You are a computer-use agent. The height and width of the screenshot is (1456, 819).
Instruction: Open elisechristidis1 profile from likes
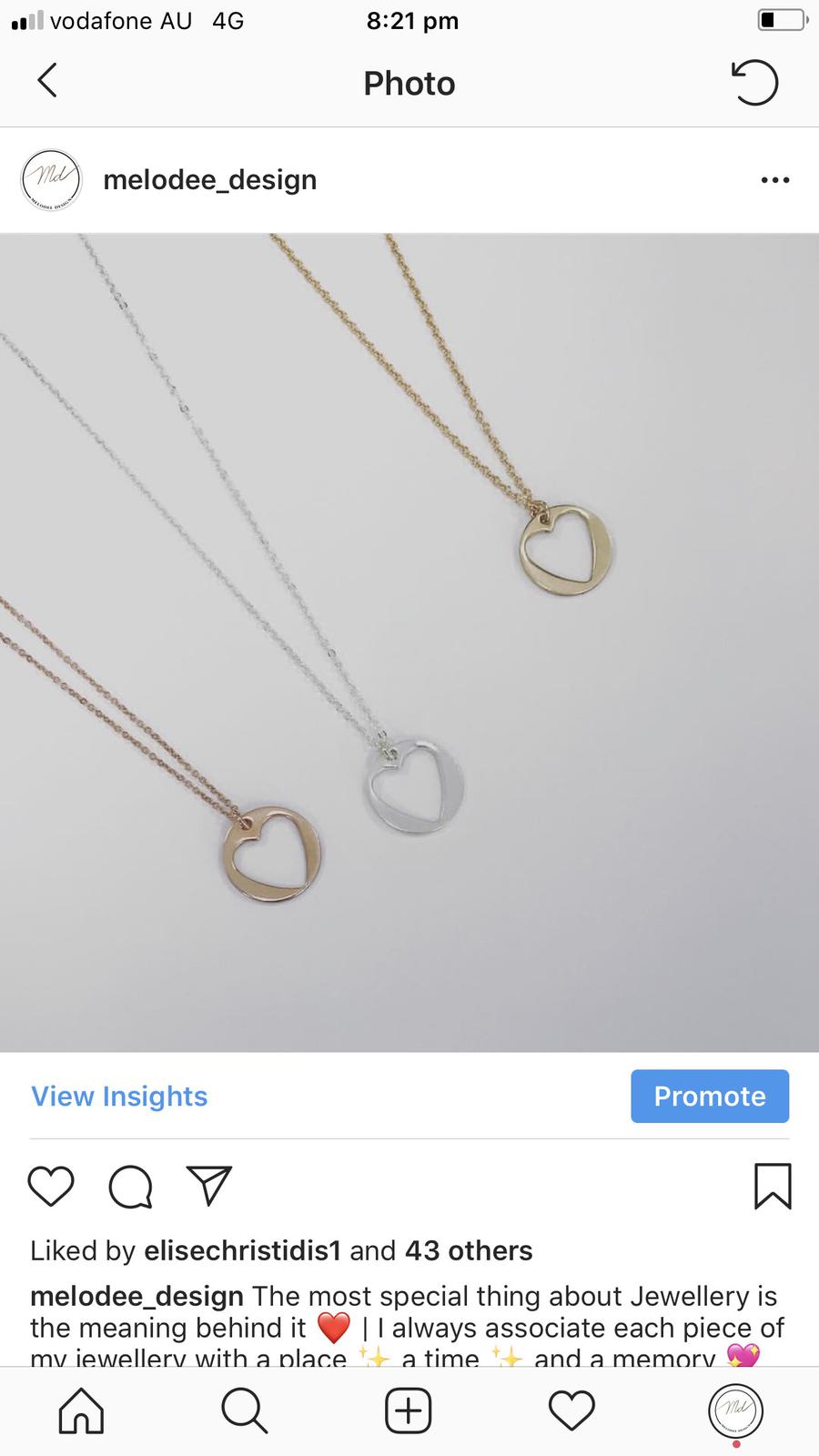[x=242, y=1250]
